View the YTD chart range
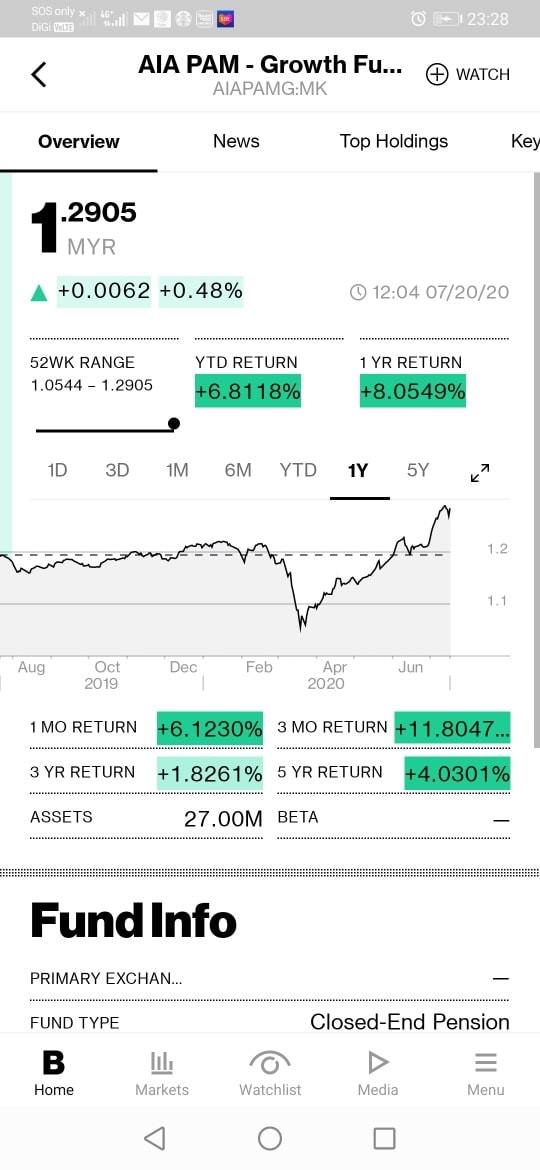The height and width of the screenshot is (1170, 540). coord(298,470)
